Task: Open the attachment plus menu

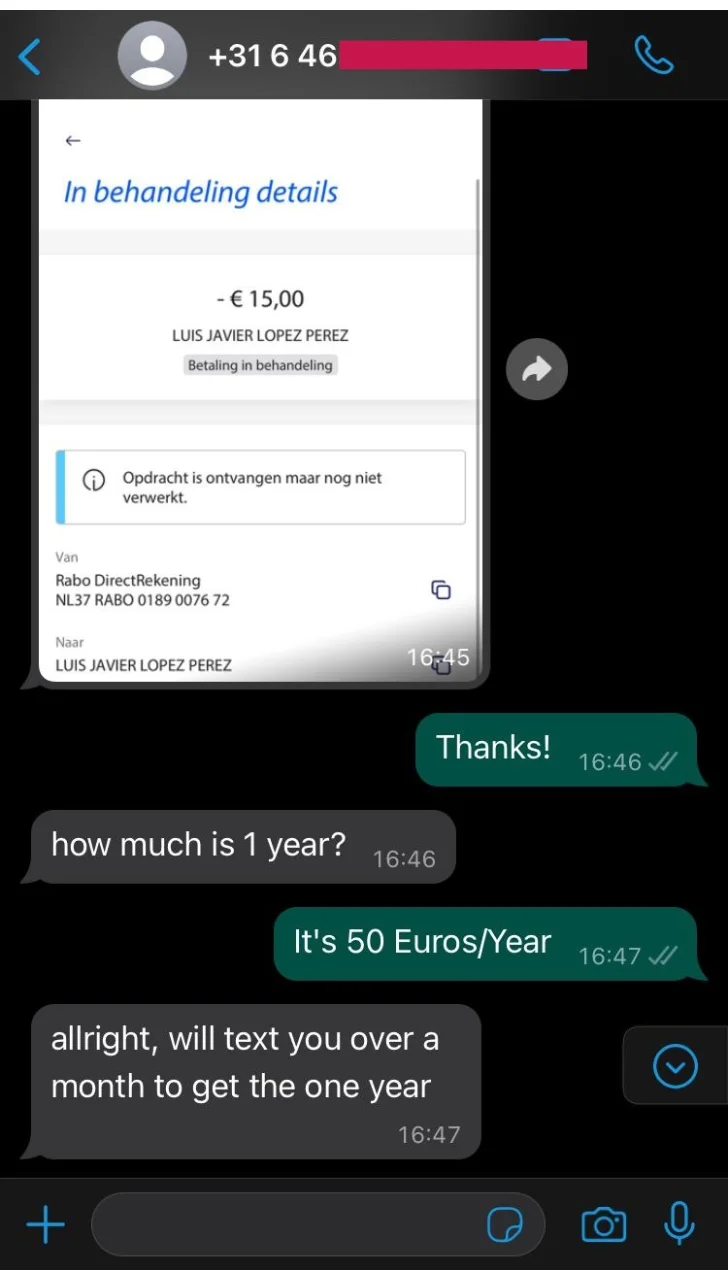Action: [45, 1224]
